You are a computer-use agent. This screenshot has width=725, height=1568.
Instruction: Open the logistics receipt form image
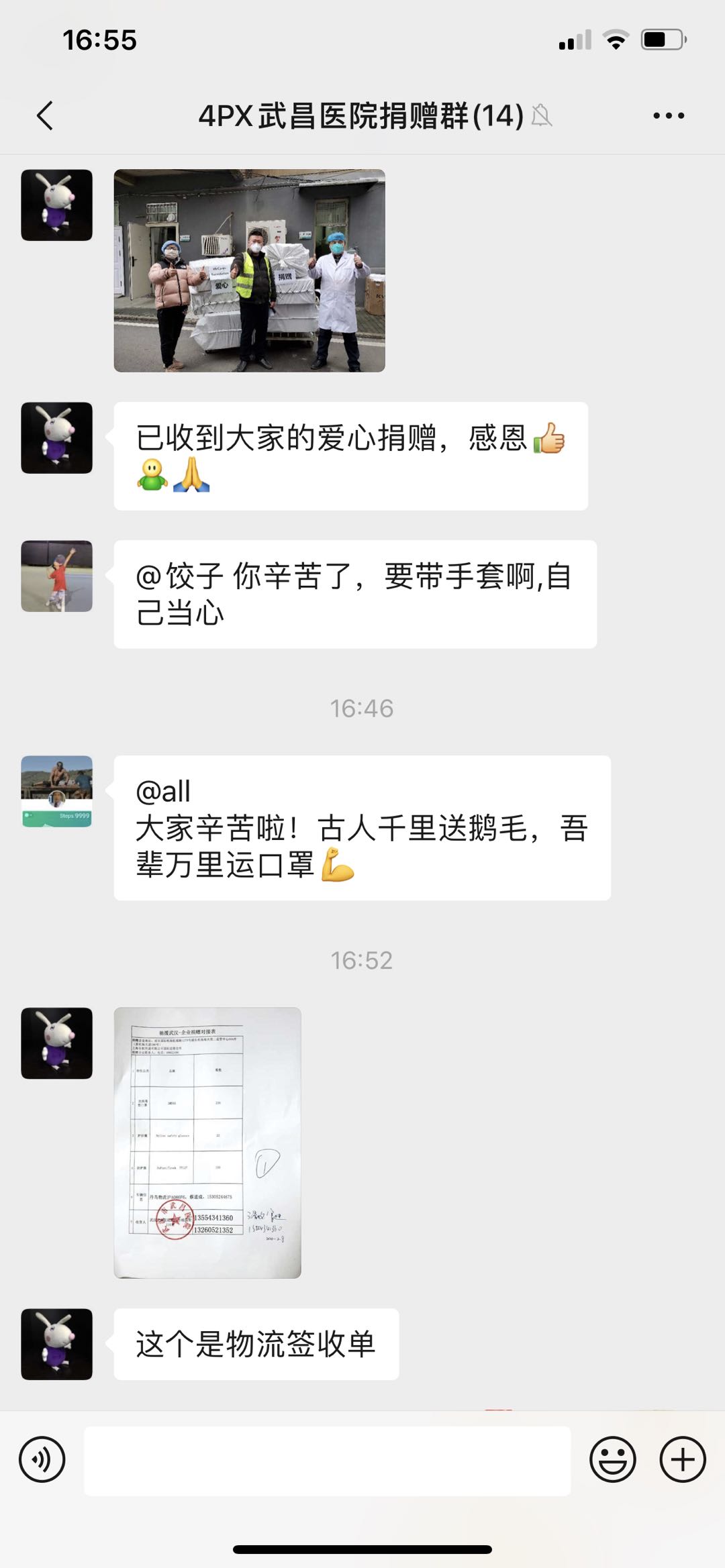tap(207, 1142)
